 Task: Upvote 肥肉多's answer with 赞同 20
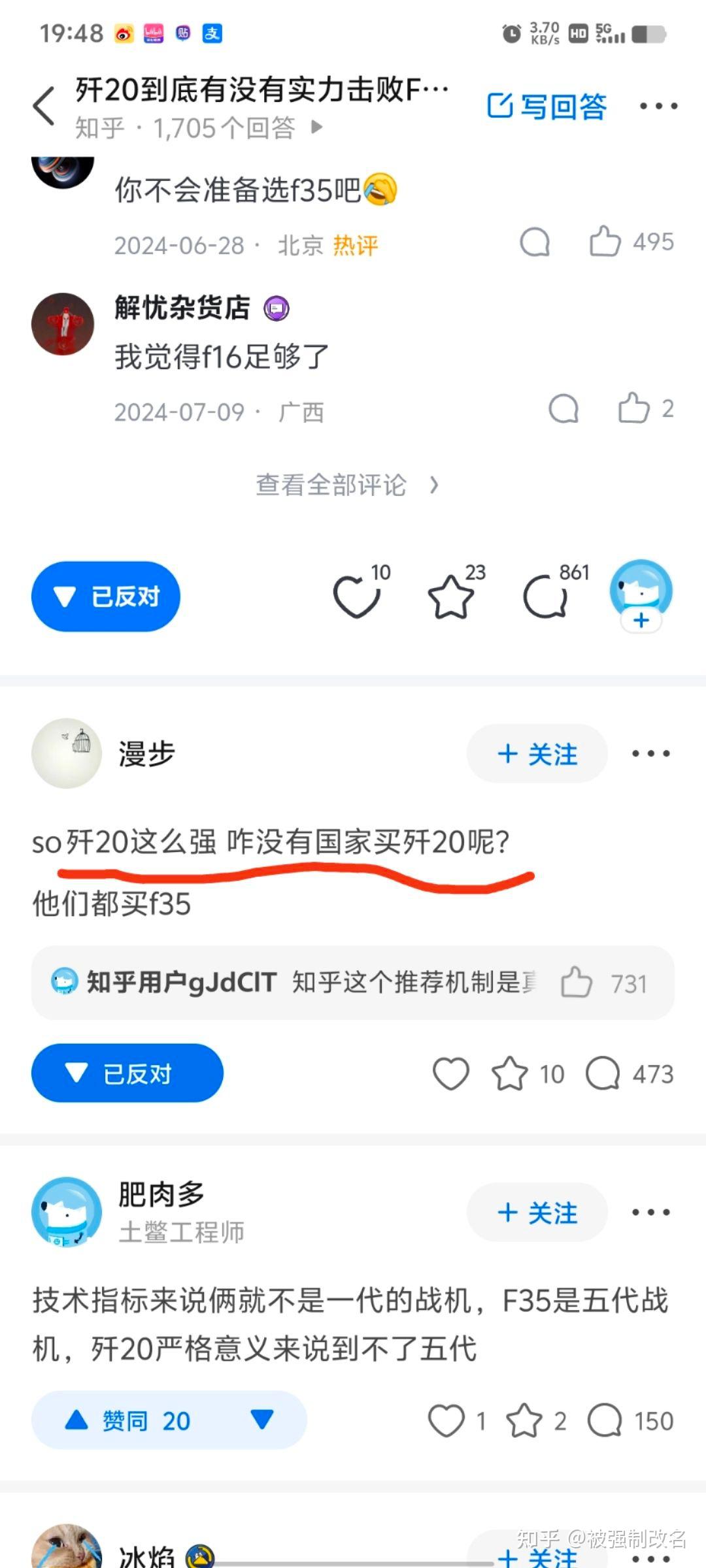(129, 1420)
